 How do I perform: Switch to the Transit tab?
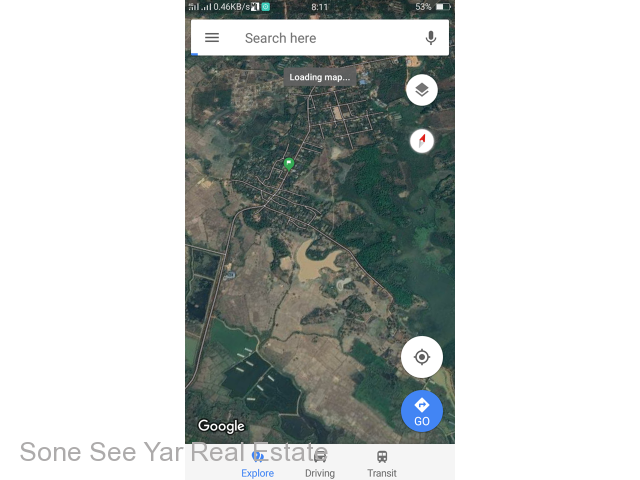click(382, 464)
